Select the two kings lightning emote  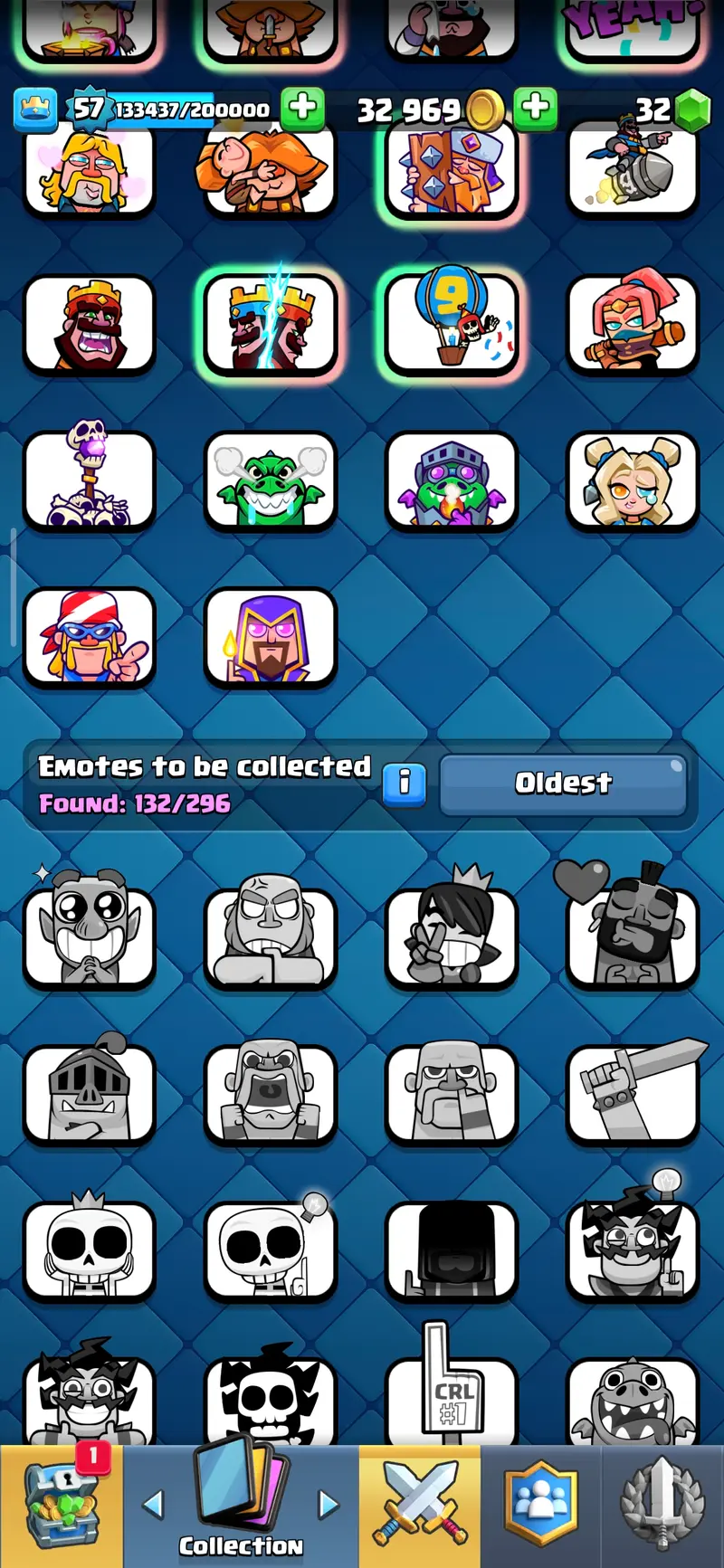tap(270, 323)
